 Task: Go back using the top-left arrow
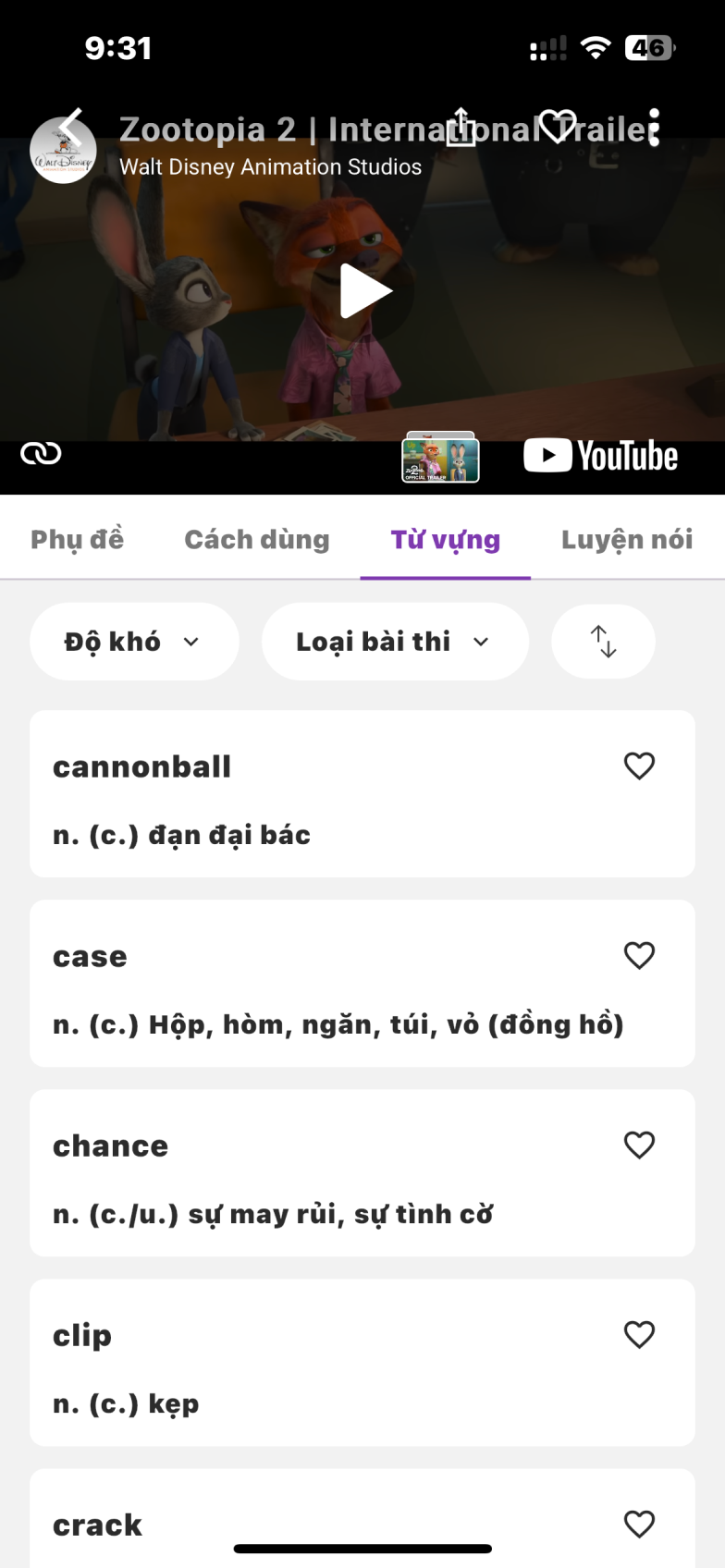(x=70, y=127)
